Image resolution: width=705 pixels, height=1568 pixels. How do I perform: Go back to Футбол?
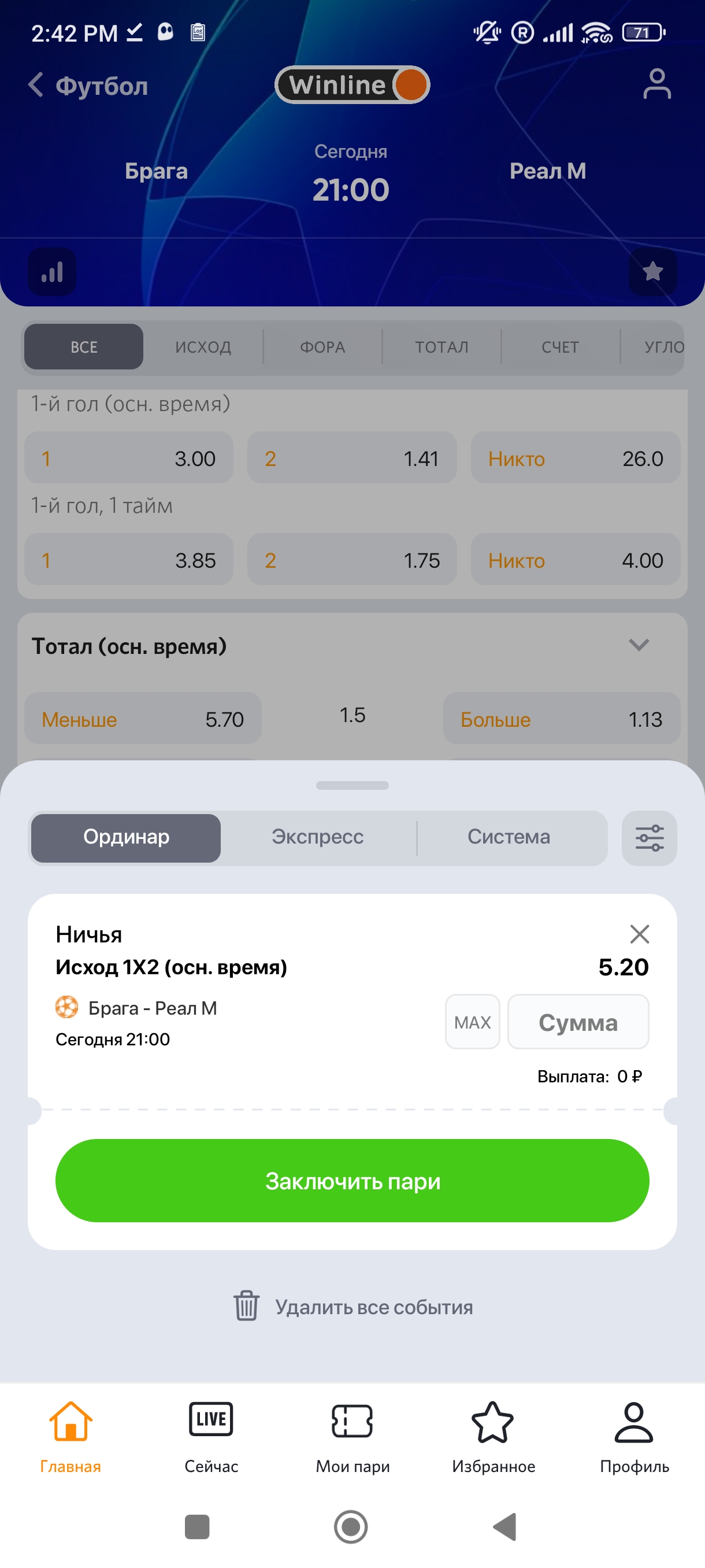coord(88,86)
